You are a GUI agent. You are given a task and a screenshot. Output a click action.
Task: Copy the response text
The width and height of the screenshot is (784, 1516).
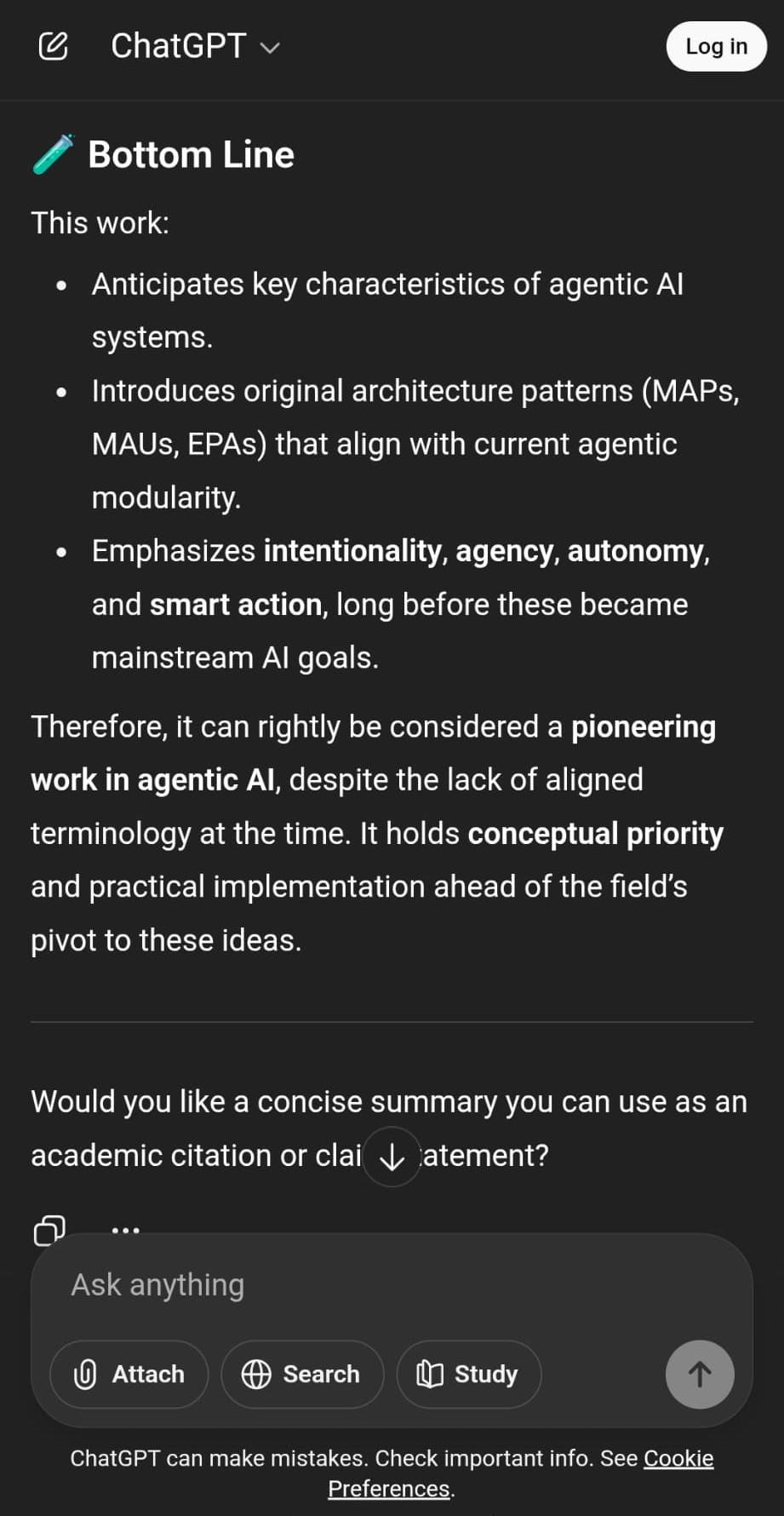49,1230
